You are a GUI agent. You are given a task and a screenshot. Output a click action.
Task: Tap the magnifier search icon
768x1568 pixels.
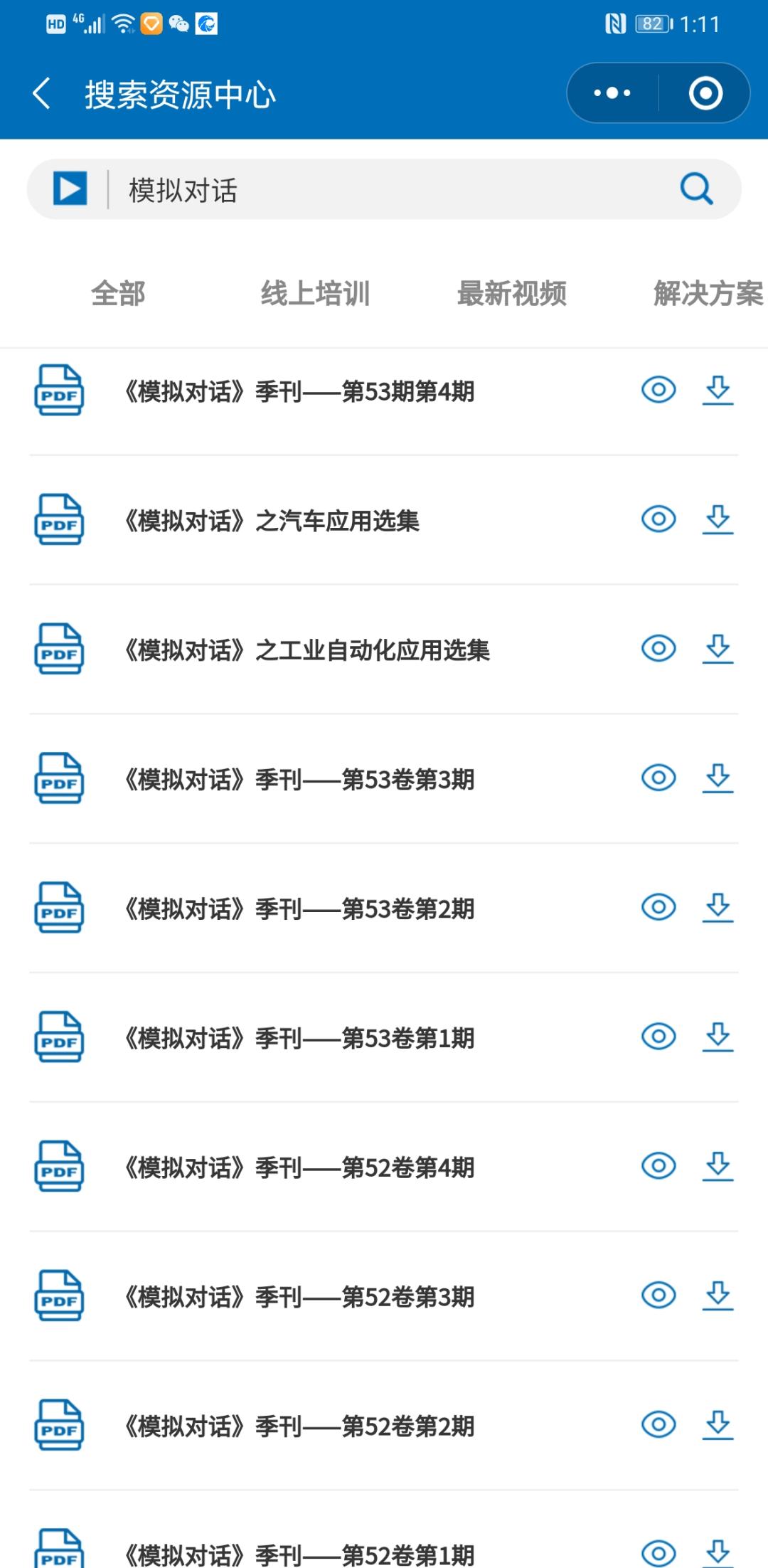pos(695,190)
